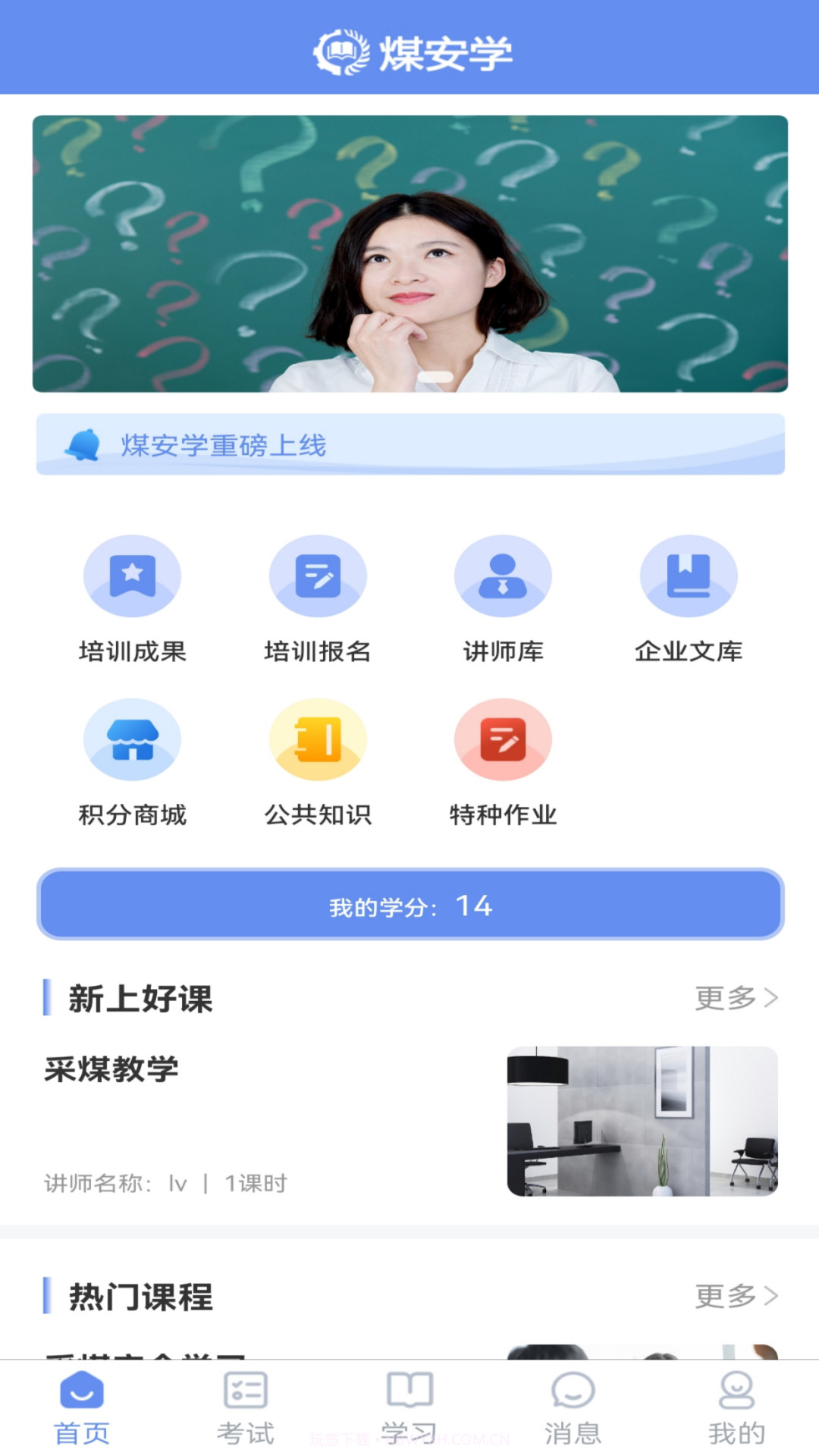Click the bell icon in the announcement bar
The width and height of the screenshot is (819, 1456).
pyautogui.click(x=83, y=445)
